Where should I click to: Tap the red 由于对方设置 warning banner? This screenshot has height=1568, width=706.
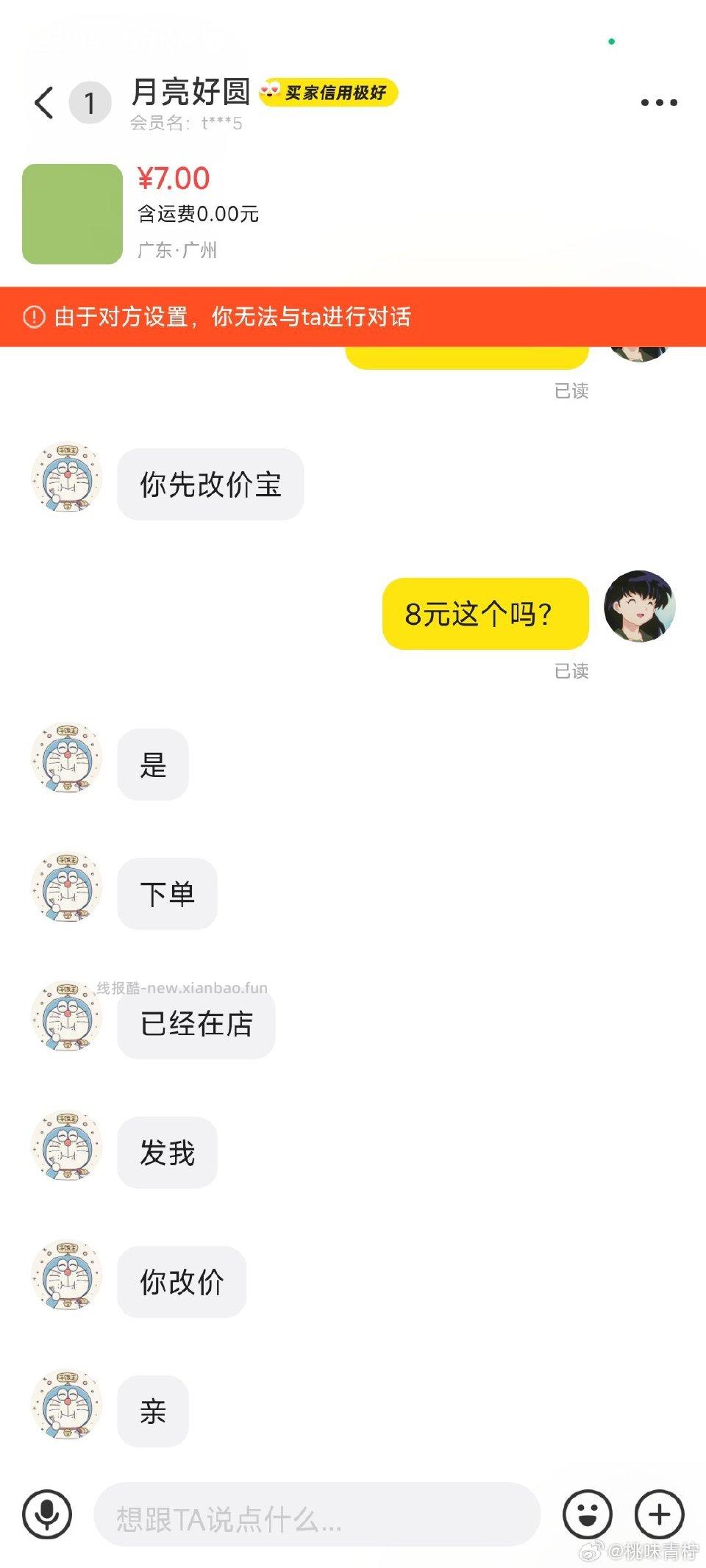(353, 316)
